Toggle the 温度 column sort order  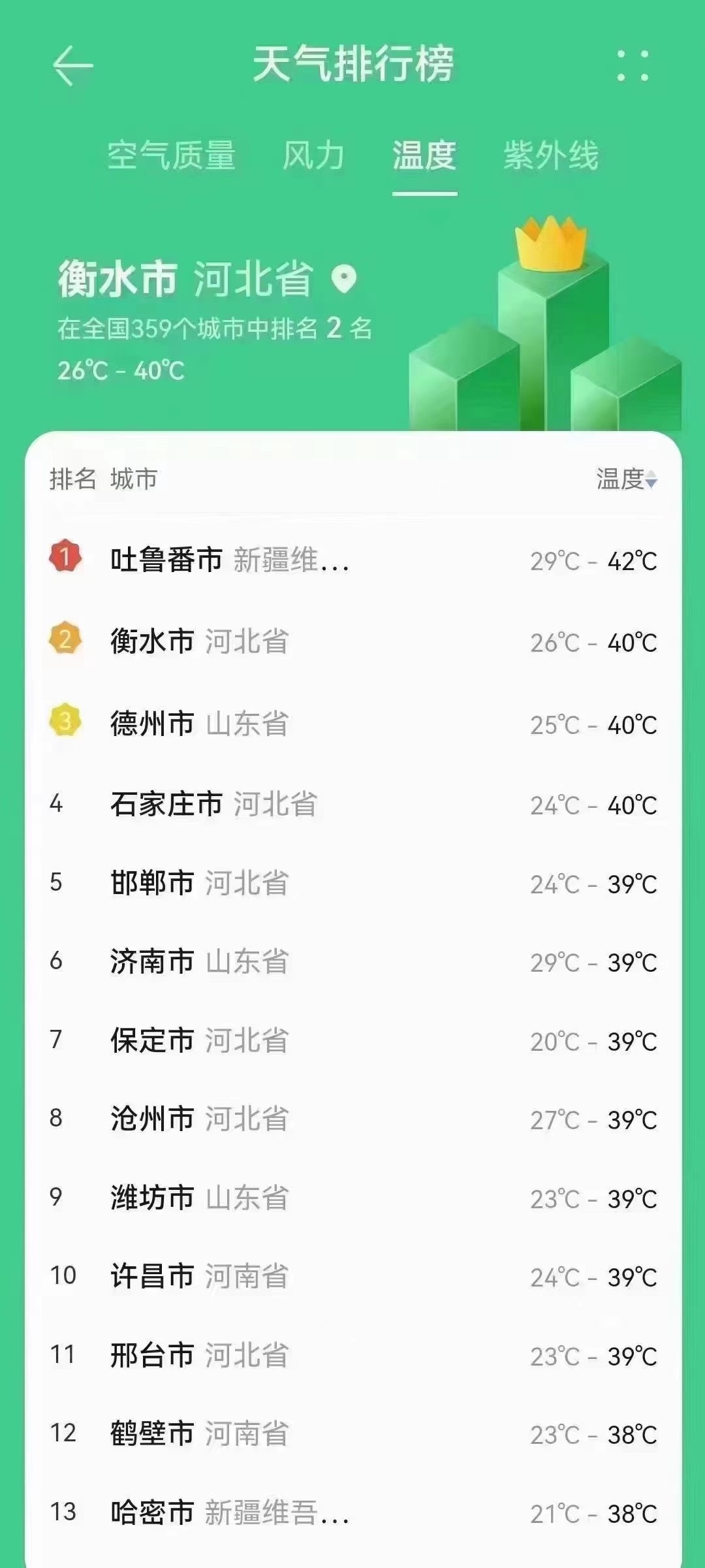coord(626,479)
